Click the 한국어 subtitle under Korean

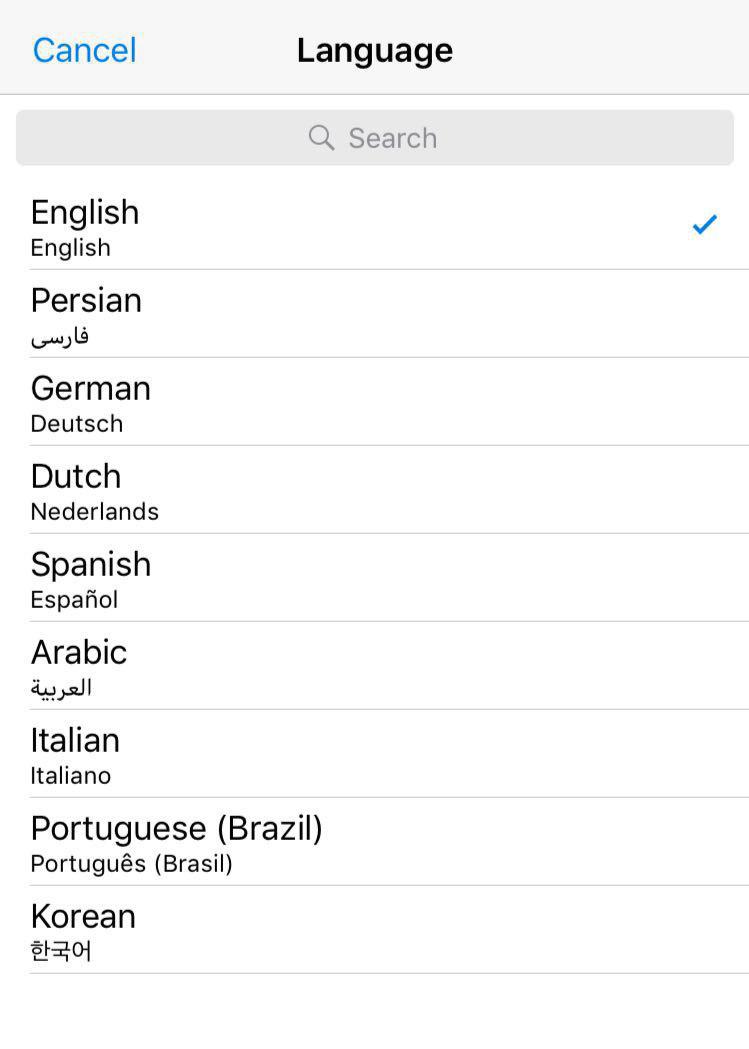point(61,952)
